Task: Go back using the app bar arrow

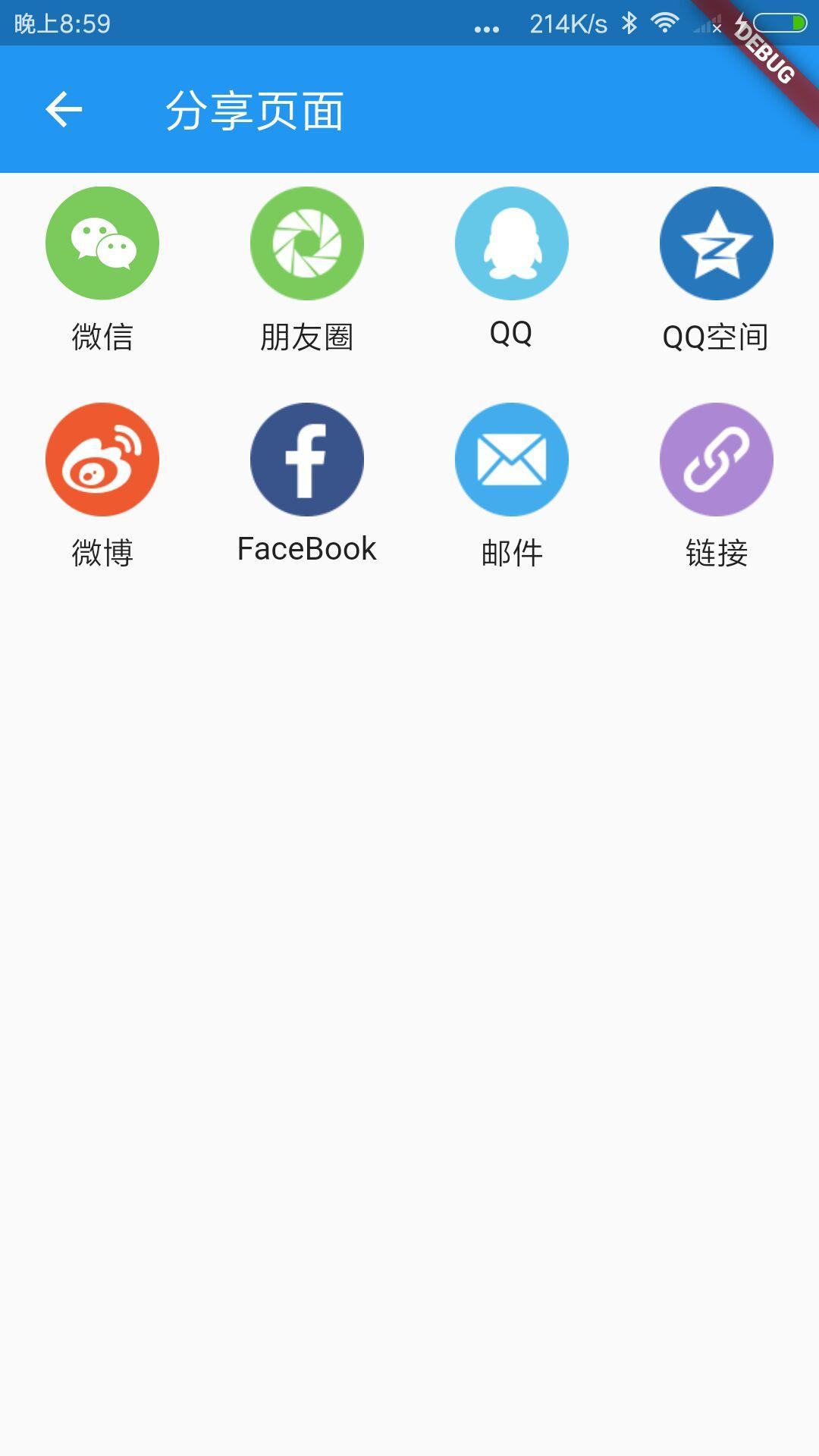Action: pyautogui.click(x=64, y=110)
